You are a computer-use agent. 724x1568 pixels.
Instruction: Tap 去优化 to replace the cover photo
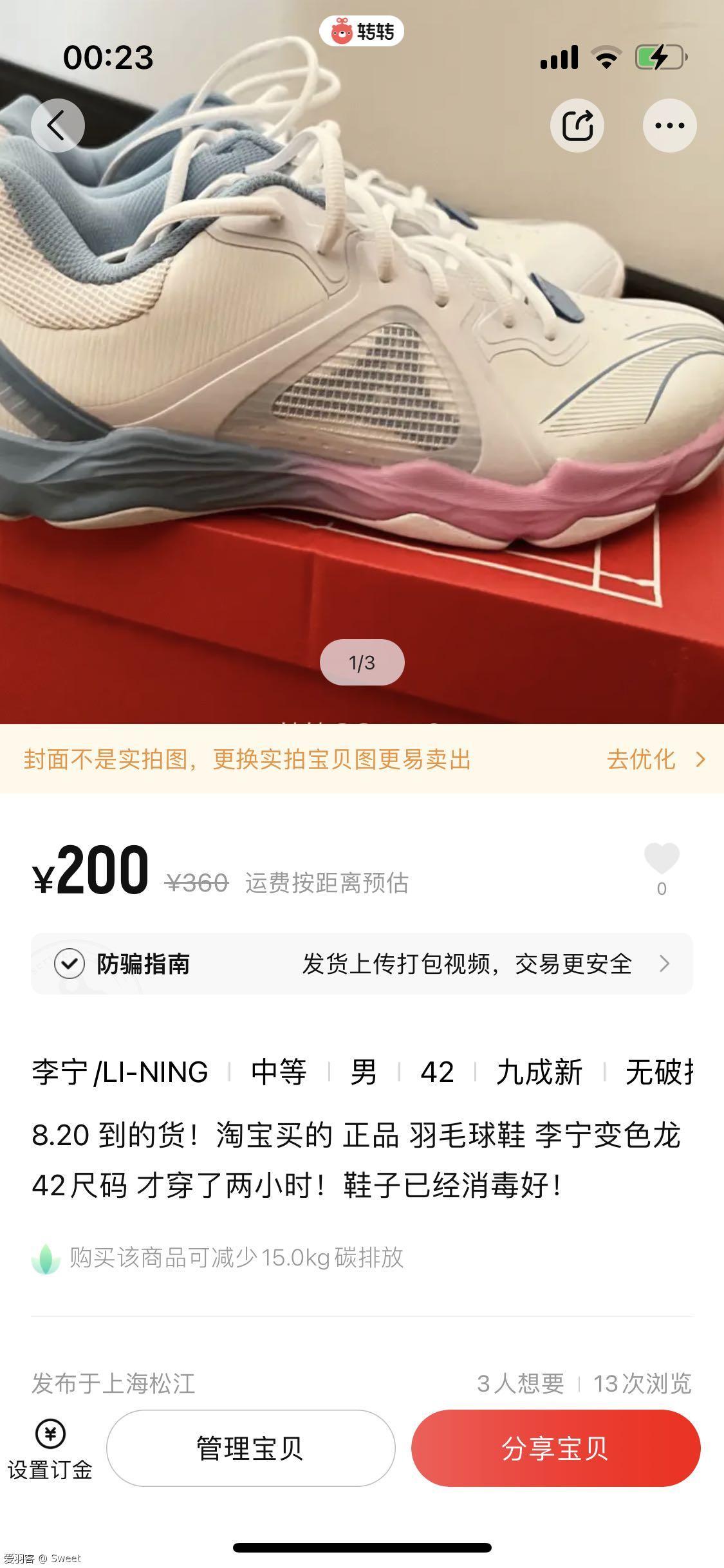click(x=654, y=760)
